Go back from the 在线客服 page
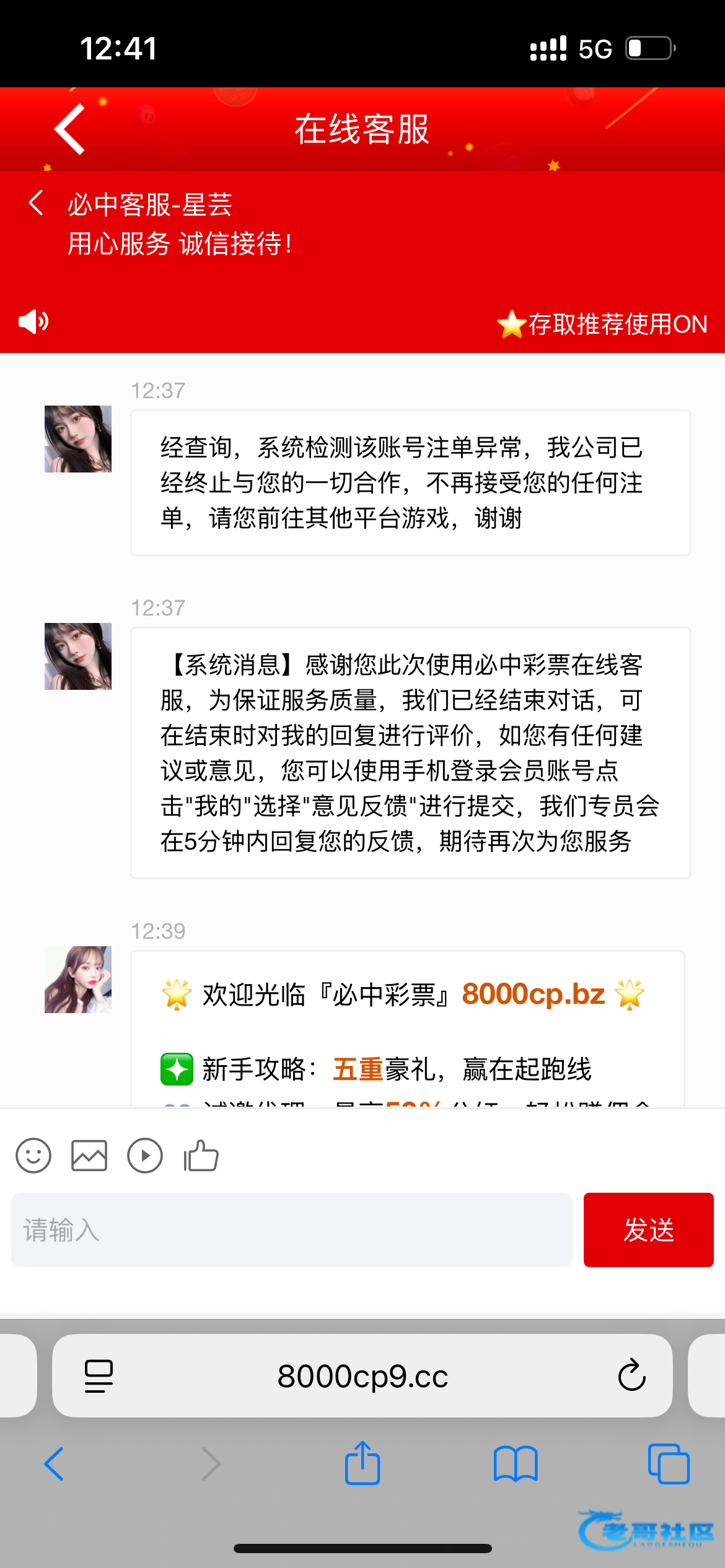Viewport: 725px width, 1568px height. click(69, 129)
